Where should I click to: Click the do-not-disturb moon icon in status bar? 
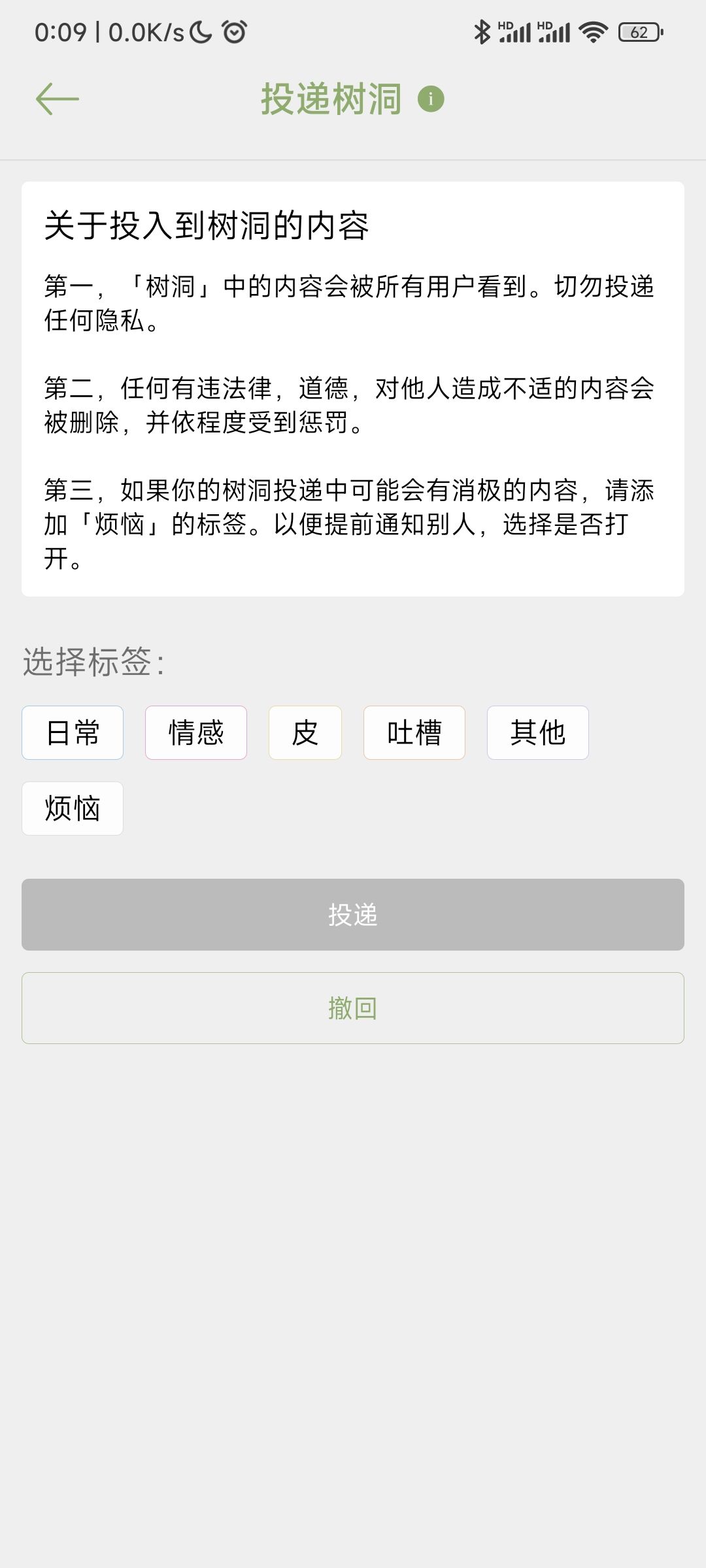(x=201, y=31)
